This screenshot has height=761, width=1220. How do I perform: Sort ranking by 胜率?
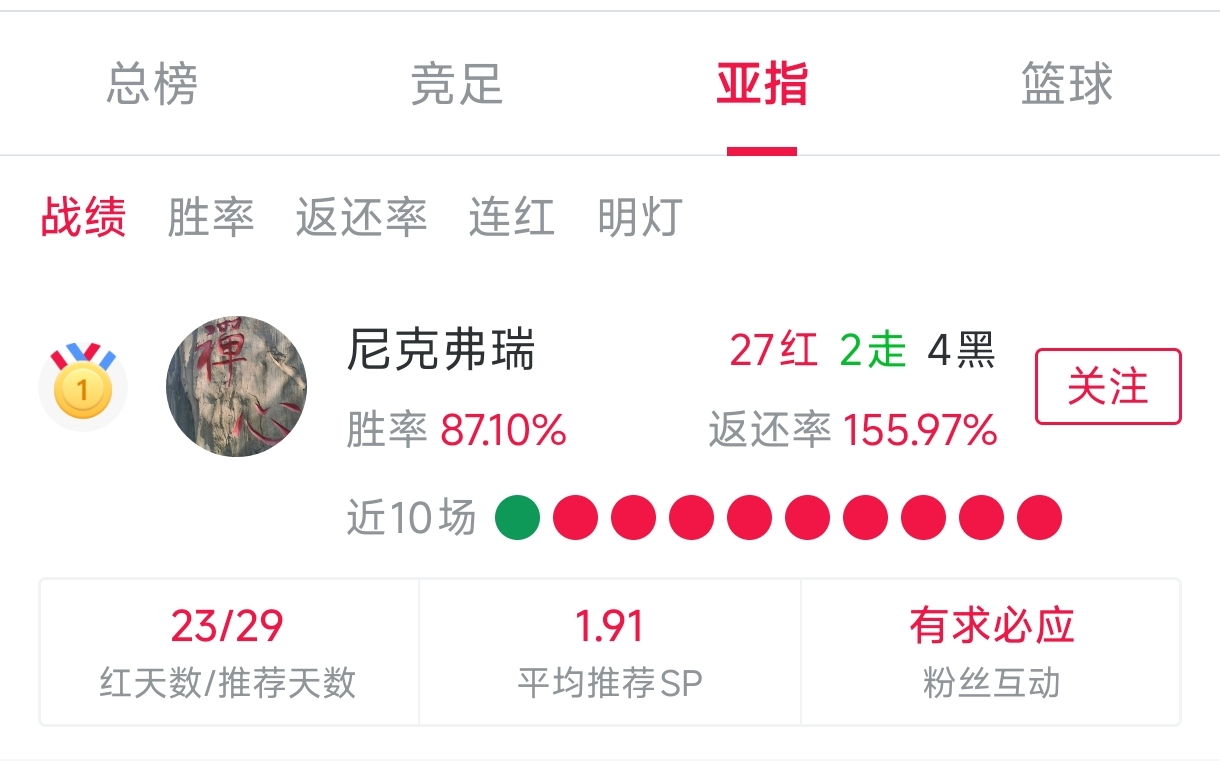click(210, 217)
